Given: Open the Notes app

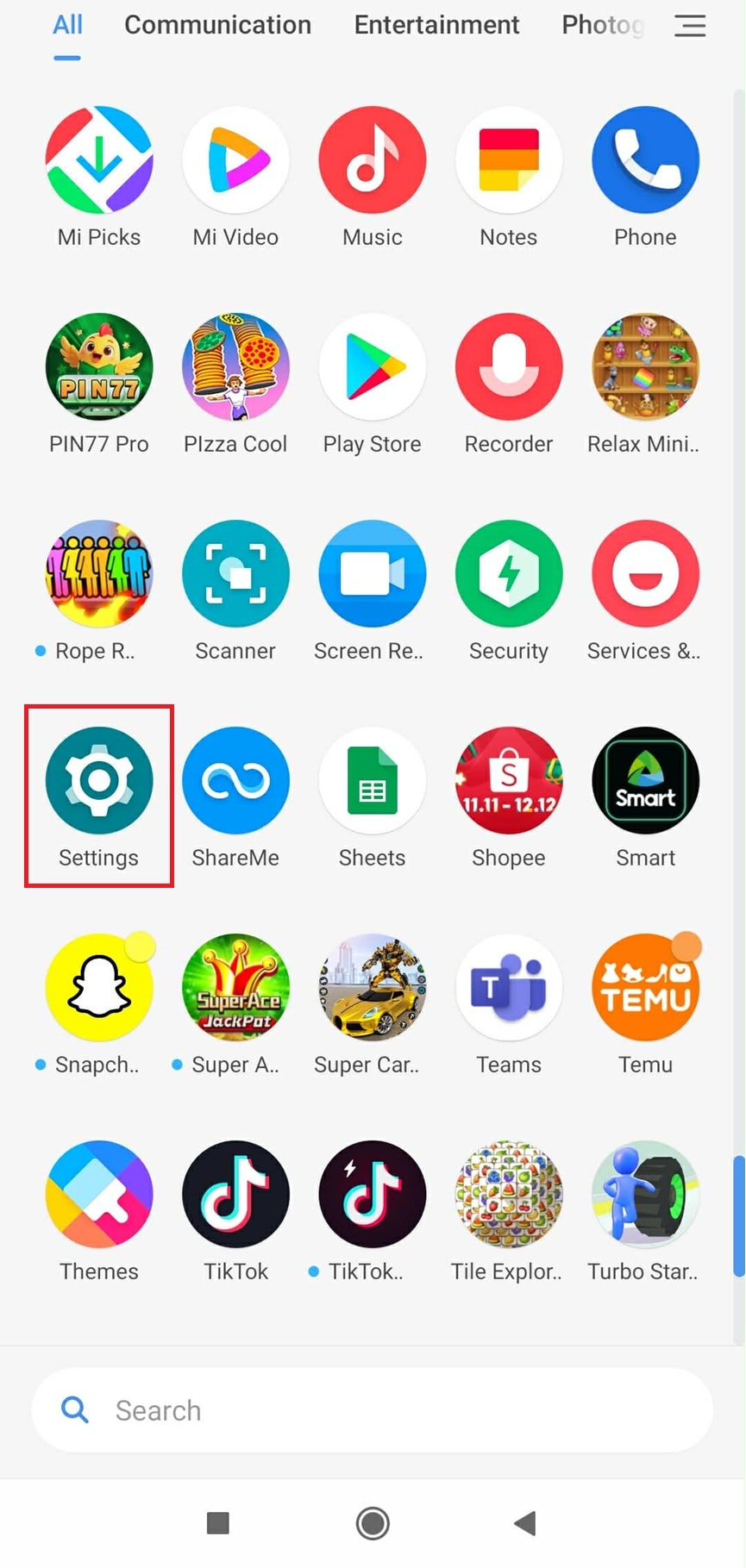Looking at the screenshot, I should [x=508, y=159].
